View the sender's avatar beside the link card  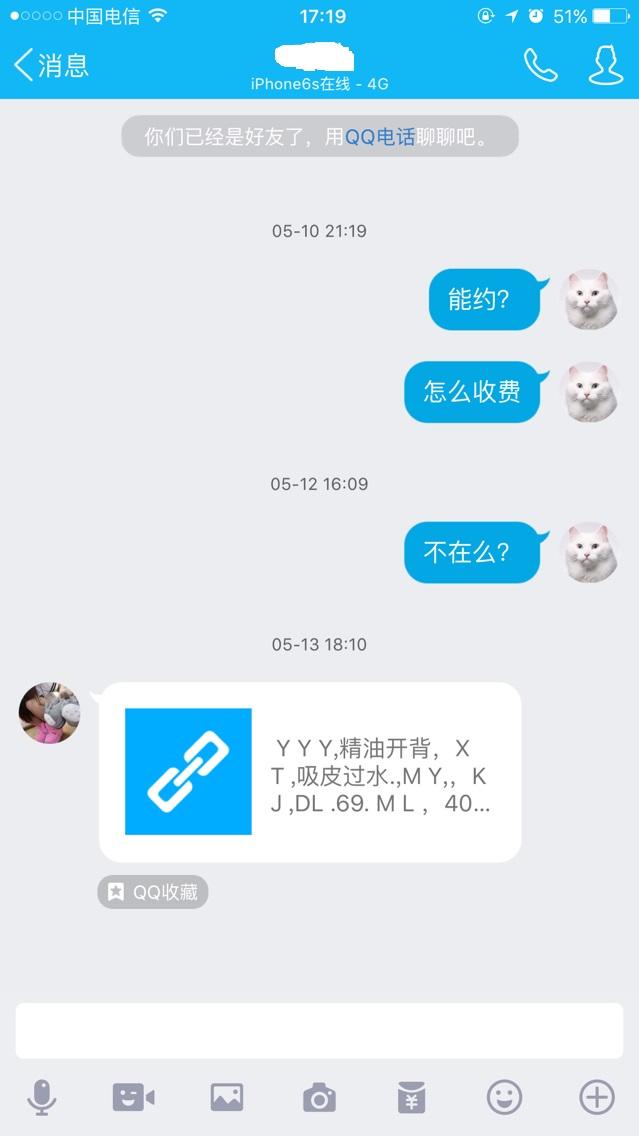50,713
